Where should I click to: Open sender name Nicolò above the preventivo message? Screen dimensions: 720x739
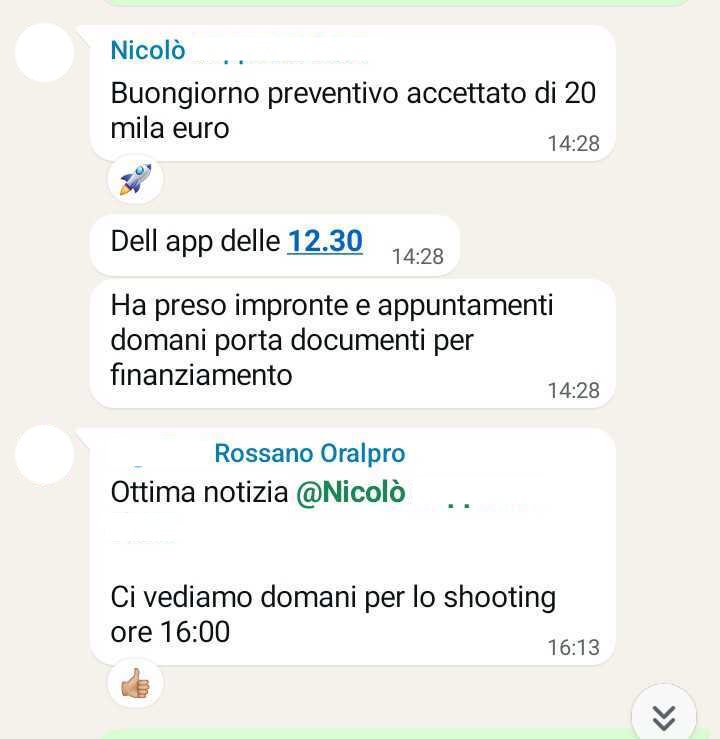(x=148, y=50)
